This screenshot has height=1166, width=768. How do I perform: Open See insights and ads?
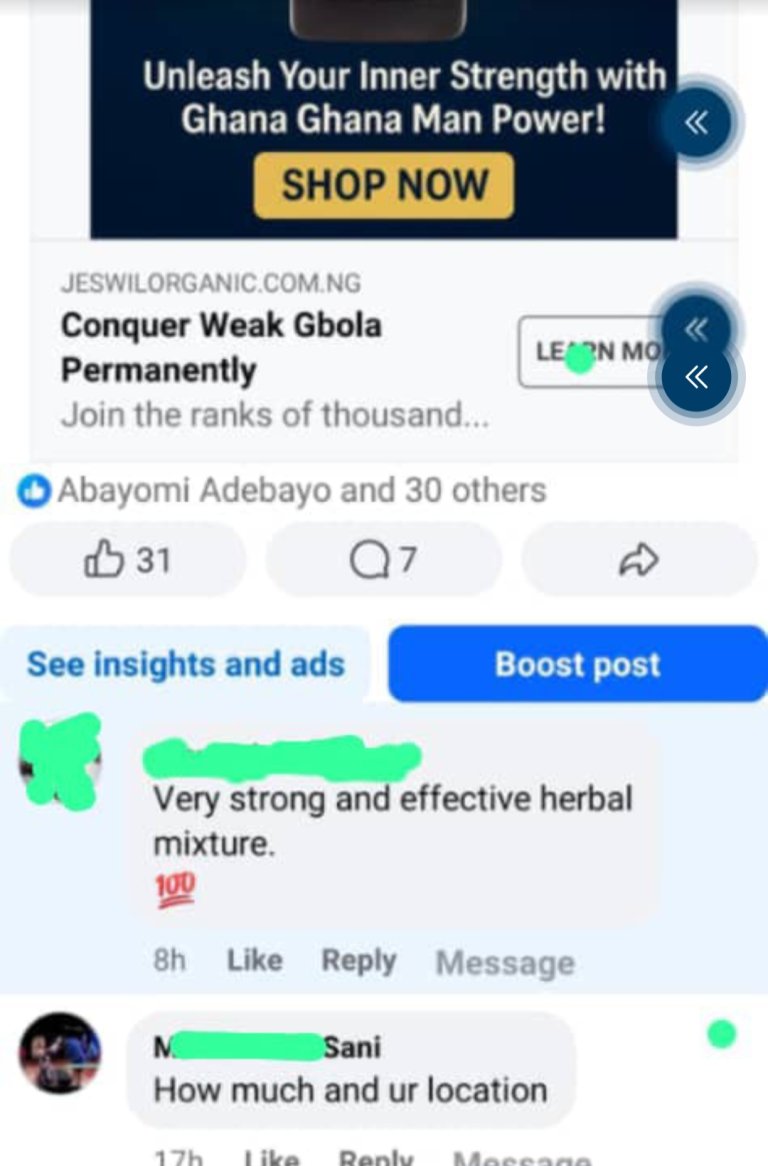(185, 664)
